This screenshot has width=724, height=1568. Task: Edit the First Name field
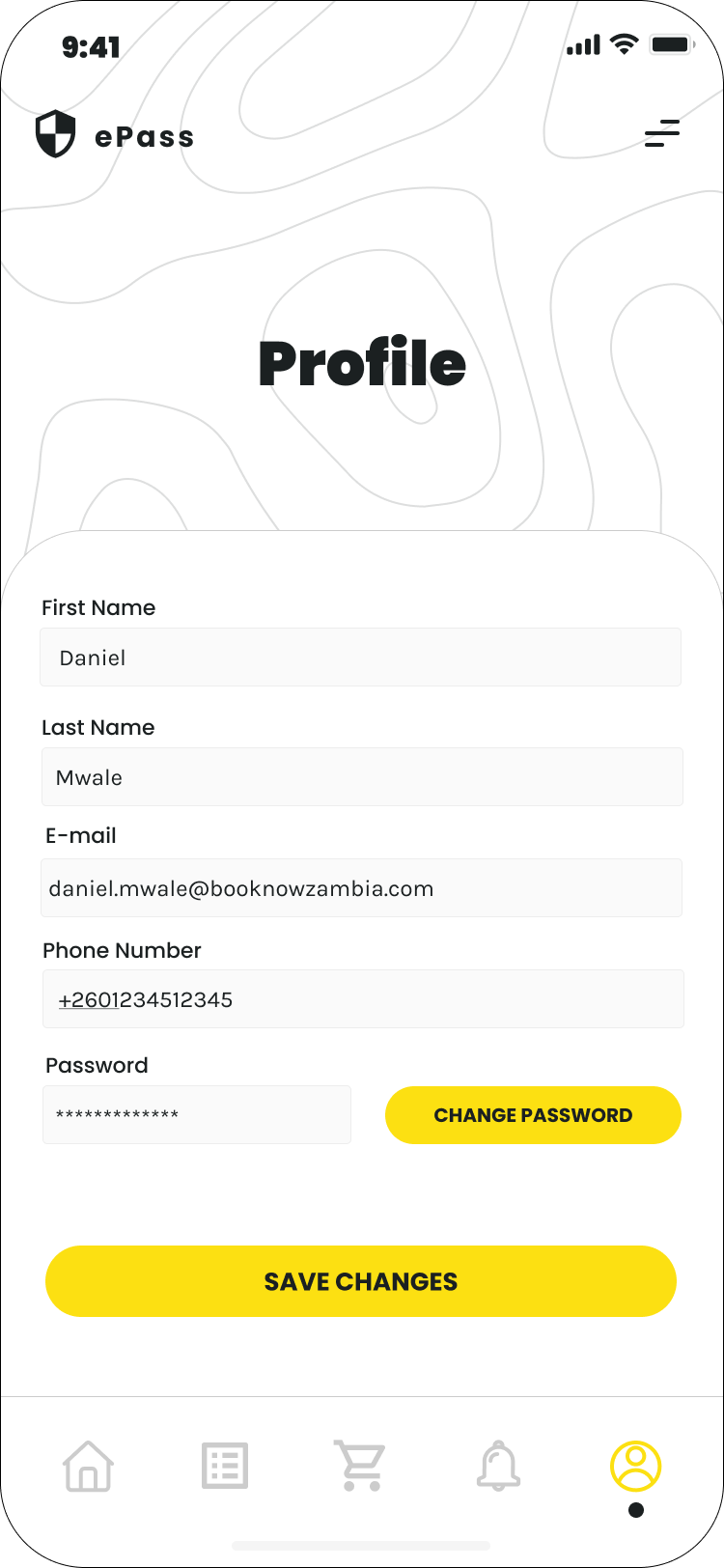click(x=360, y=658)
